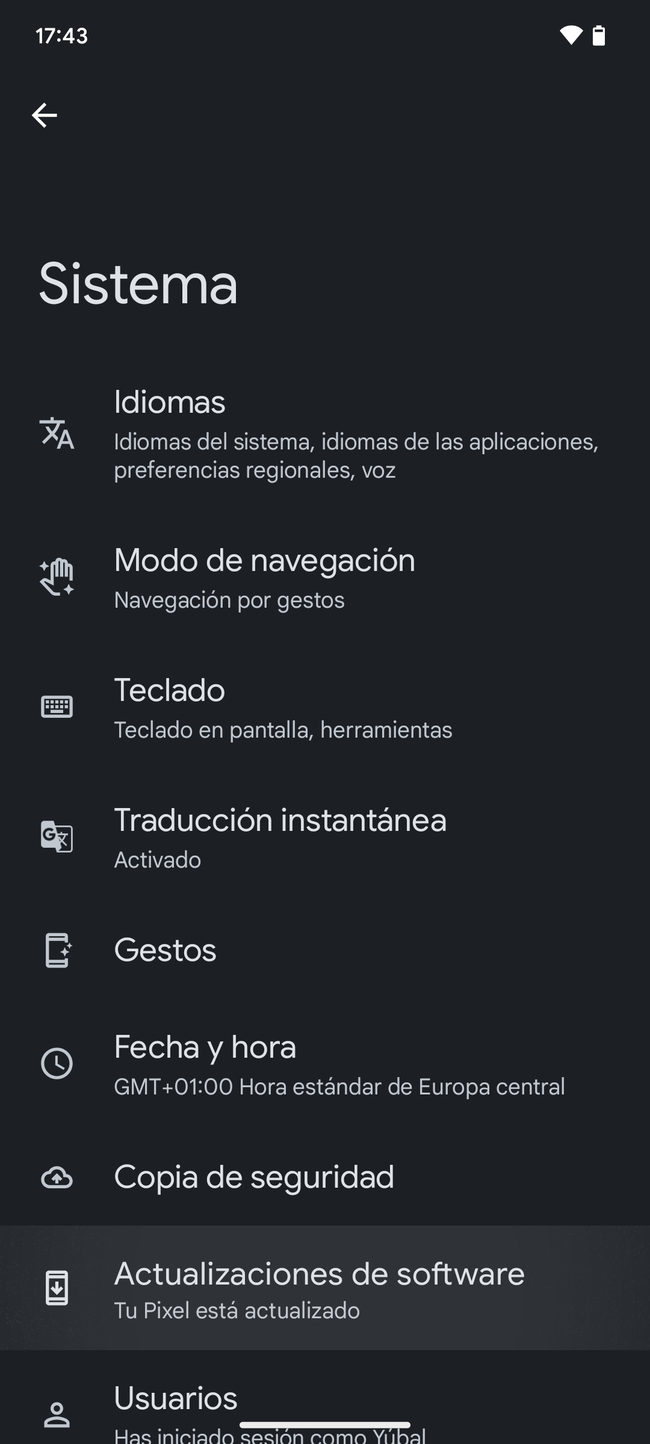Open Traducción instantánea settings
This screenshot has width=650, height=1444.
tap(325, 838)
